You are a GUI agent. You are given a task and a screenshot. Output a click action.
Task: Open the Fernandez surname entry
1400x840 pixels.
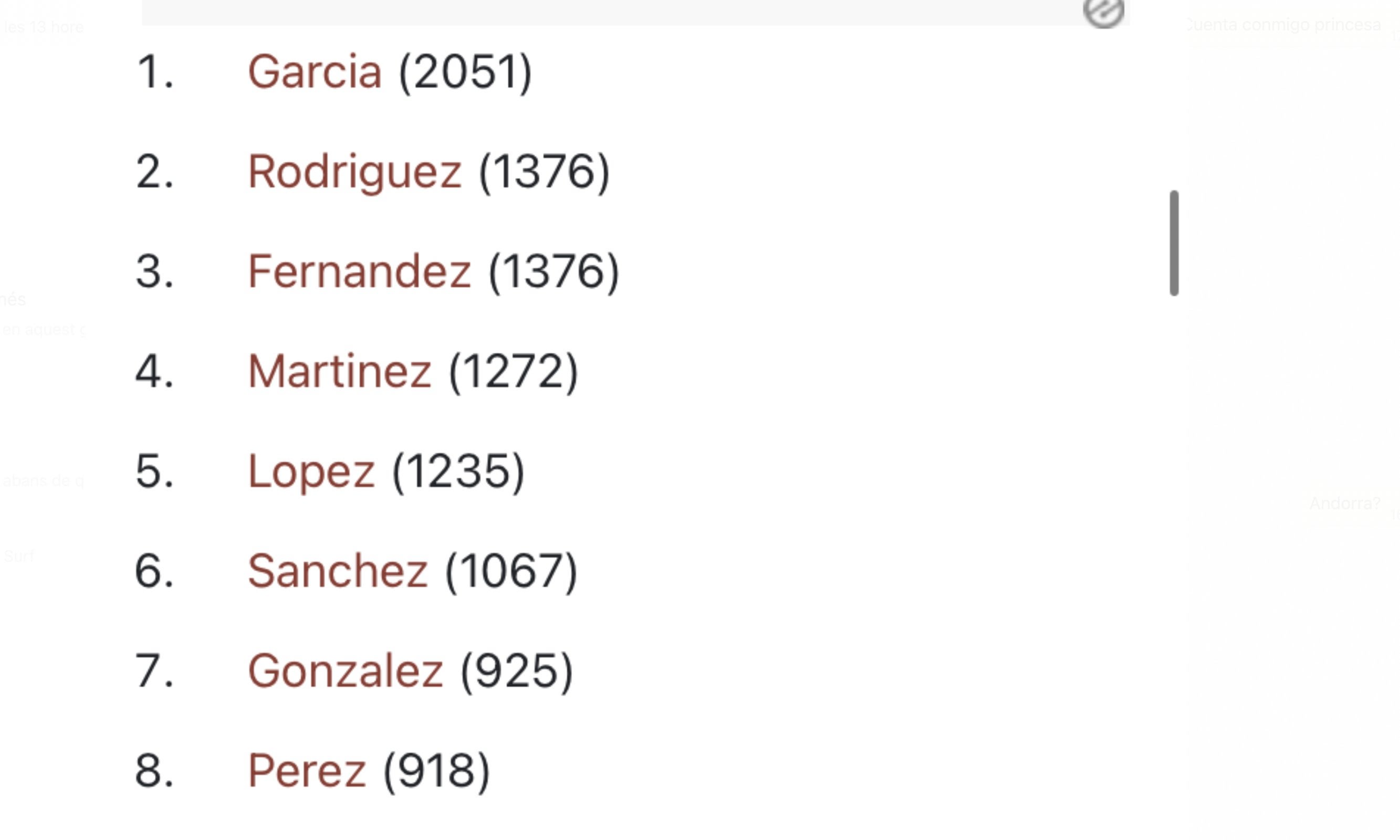point(360,272)
